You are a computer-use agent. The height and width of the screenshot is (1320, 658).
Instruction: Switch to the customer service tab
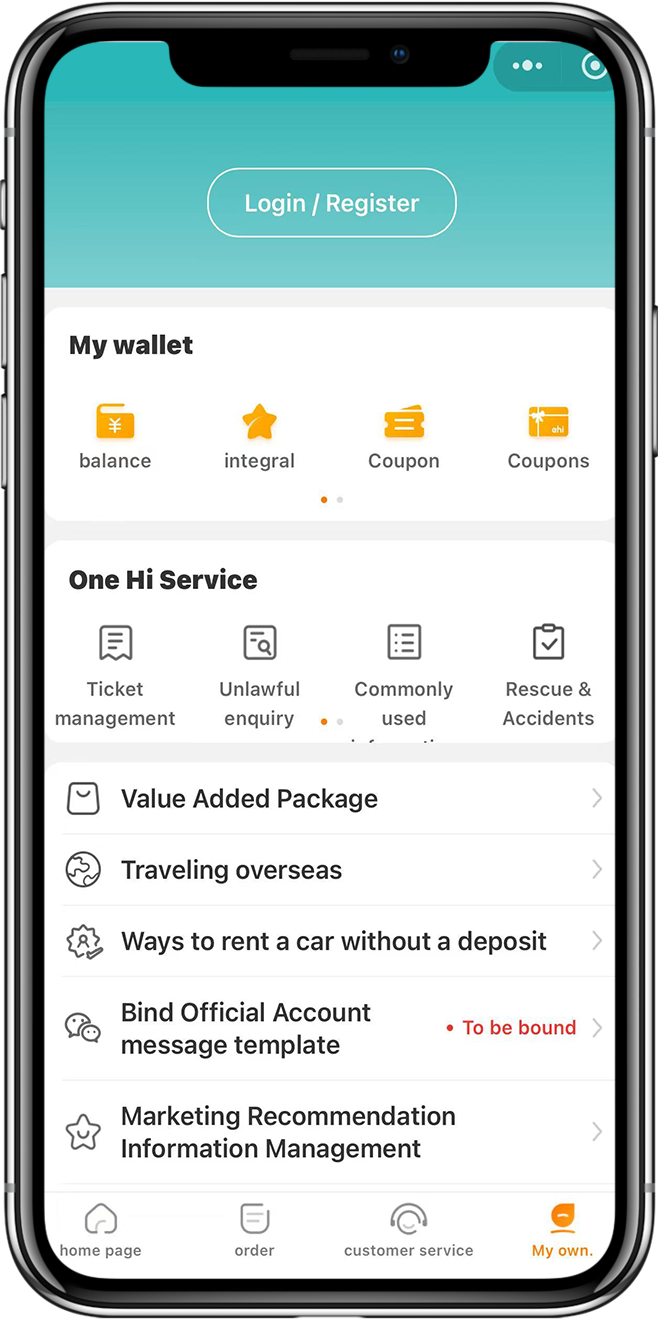pos(408,1230)
